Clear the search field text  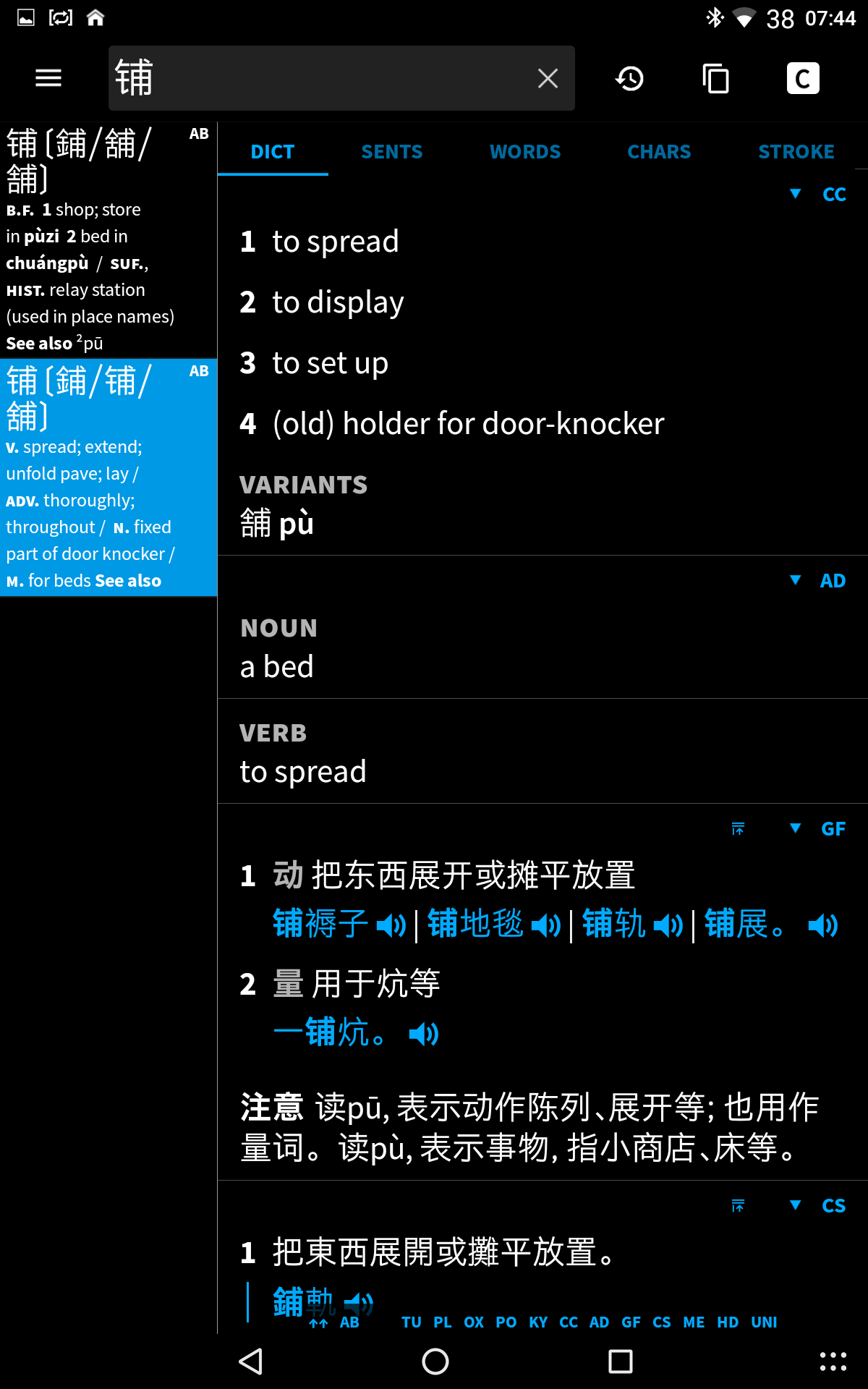coord(548,78)
